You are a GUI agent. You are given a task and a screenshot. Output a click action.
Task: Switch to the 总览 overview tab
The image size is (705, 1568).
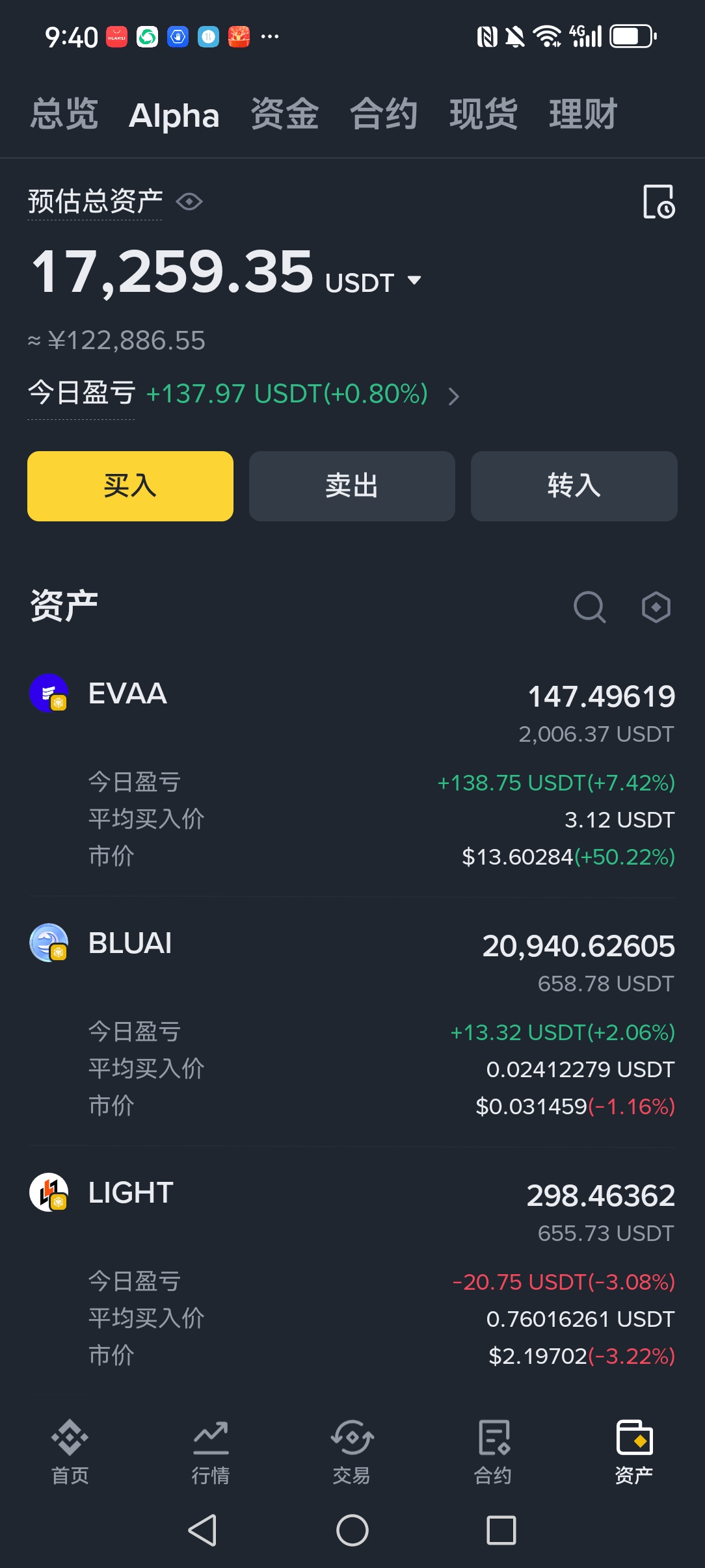[x=64, y=115]
